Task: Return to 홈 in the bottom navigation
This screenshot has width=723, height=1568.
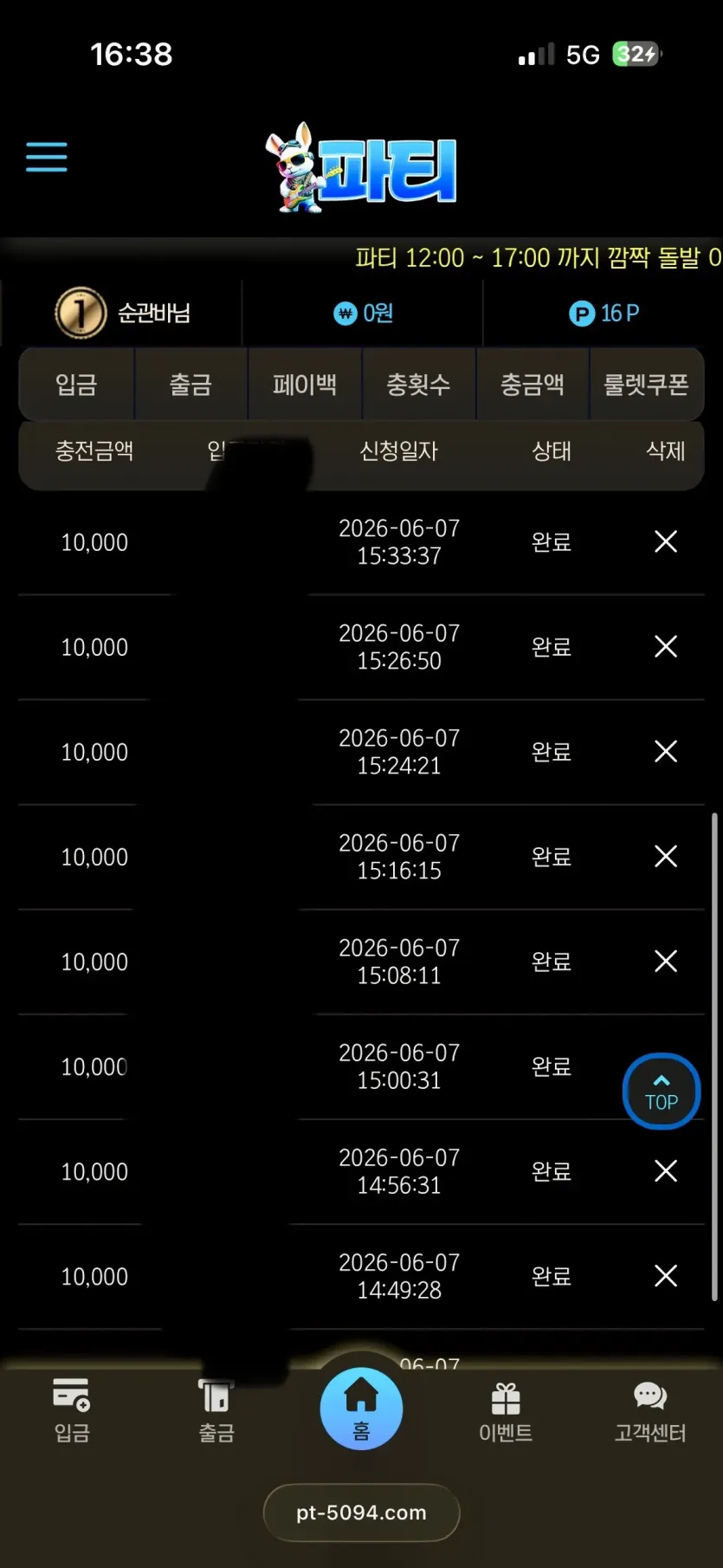Action: [361, 1408]
